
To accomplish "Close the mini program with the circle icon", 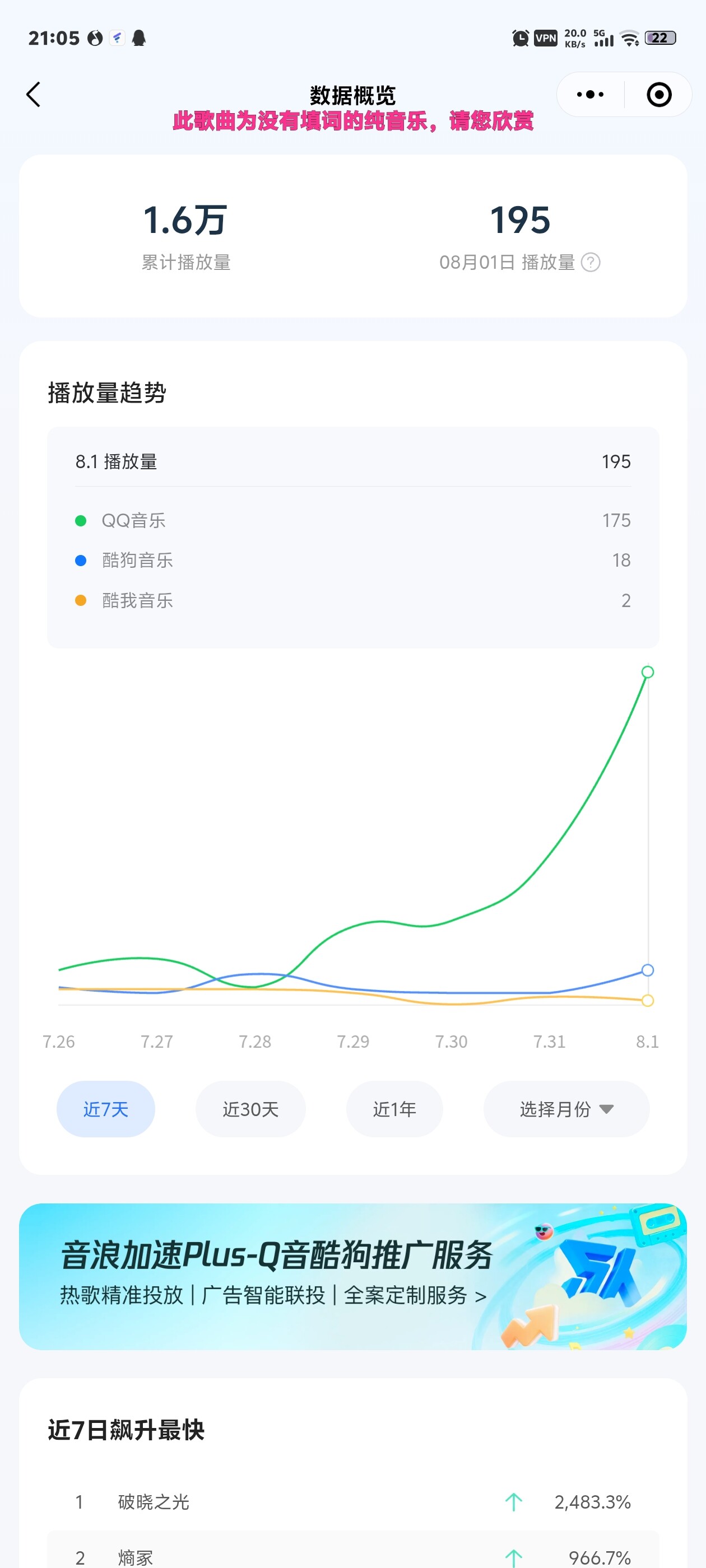I will pos(658,94).
